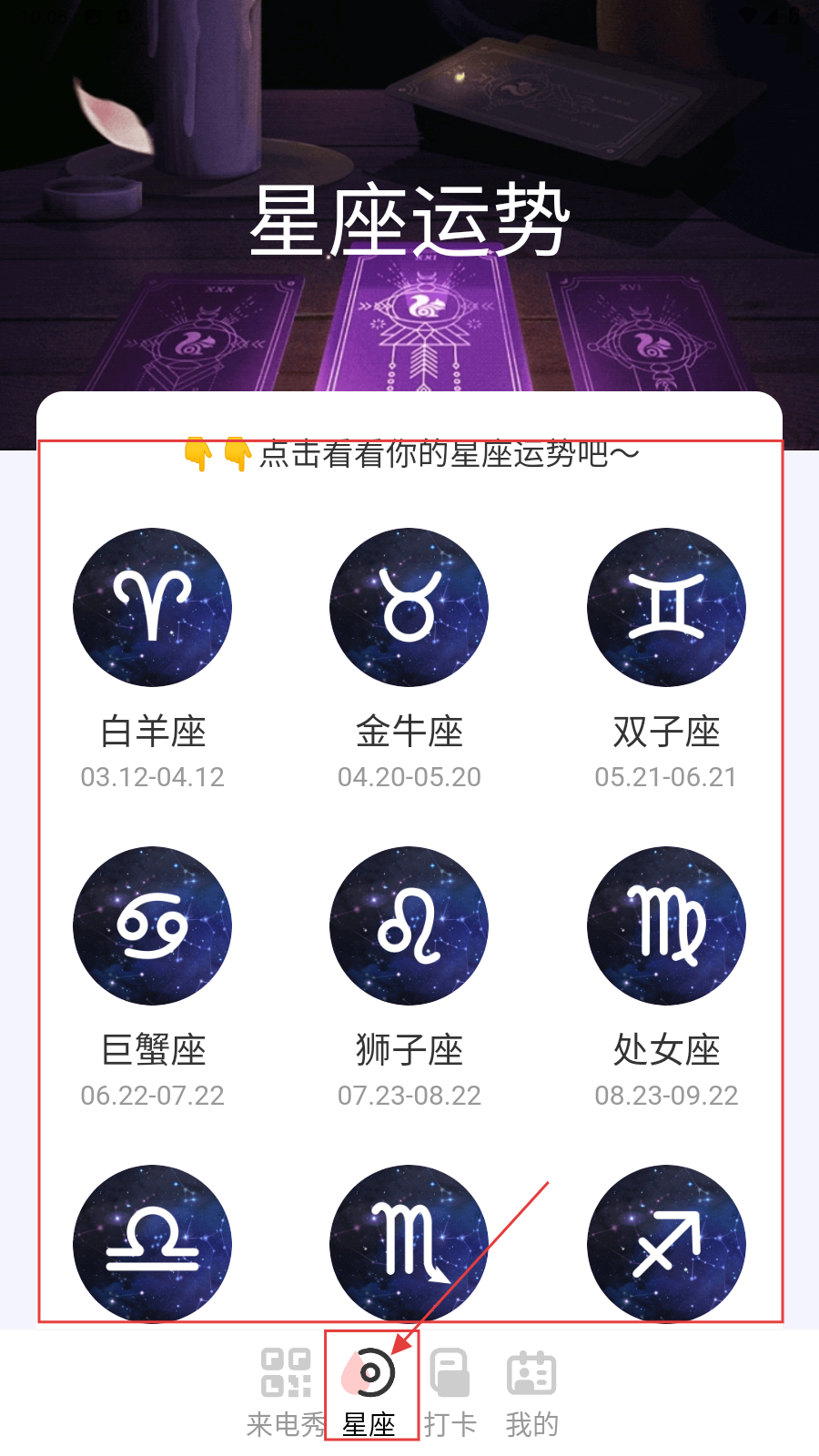
Task: Switch to the 我的 tab
Action: (x=531, y=1392)
